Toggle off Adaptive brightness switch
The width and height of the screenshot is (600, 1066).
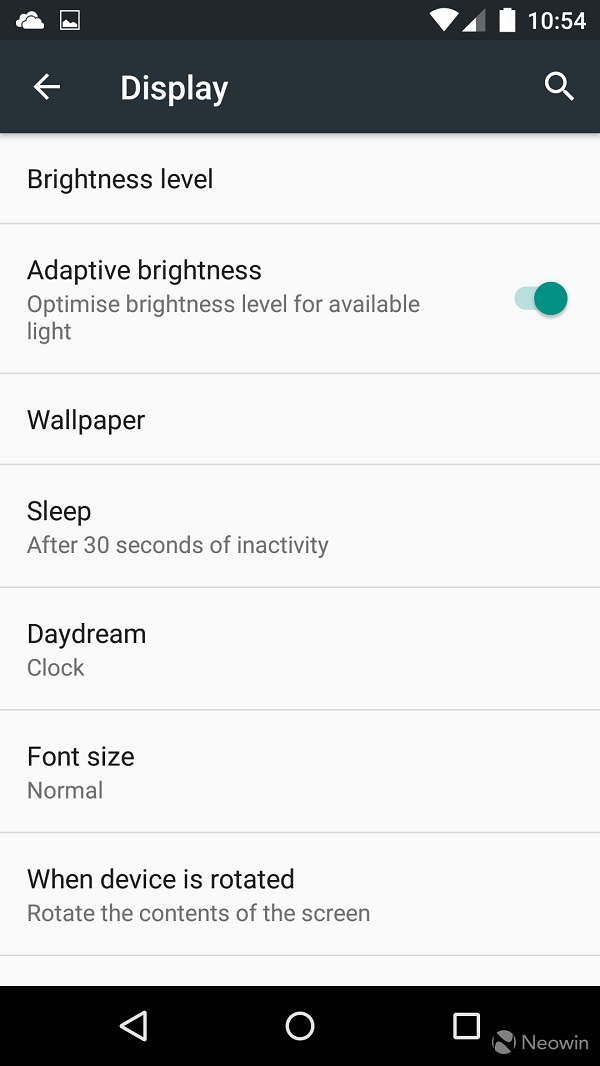coord(542,298)
